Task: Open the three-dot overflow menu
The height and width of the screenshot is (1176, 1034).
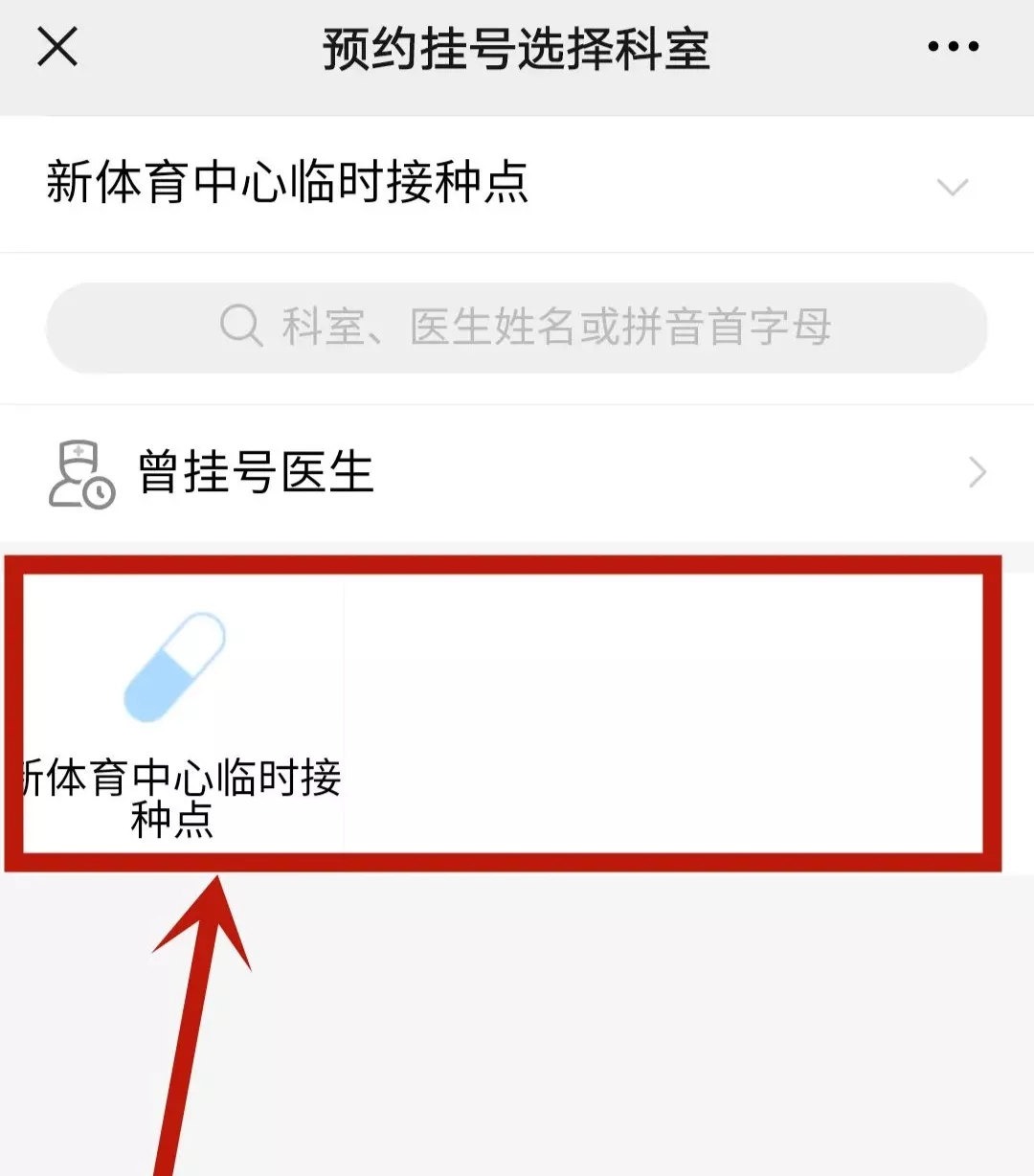Action: coord(953,46)
